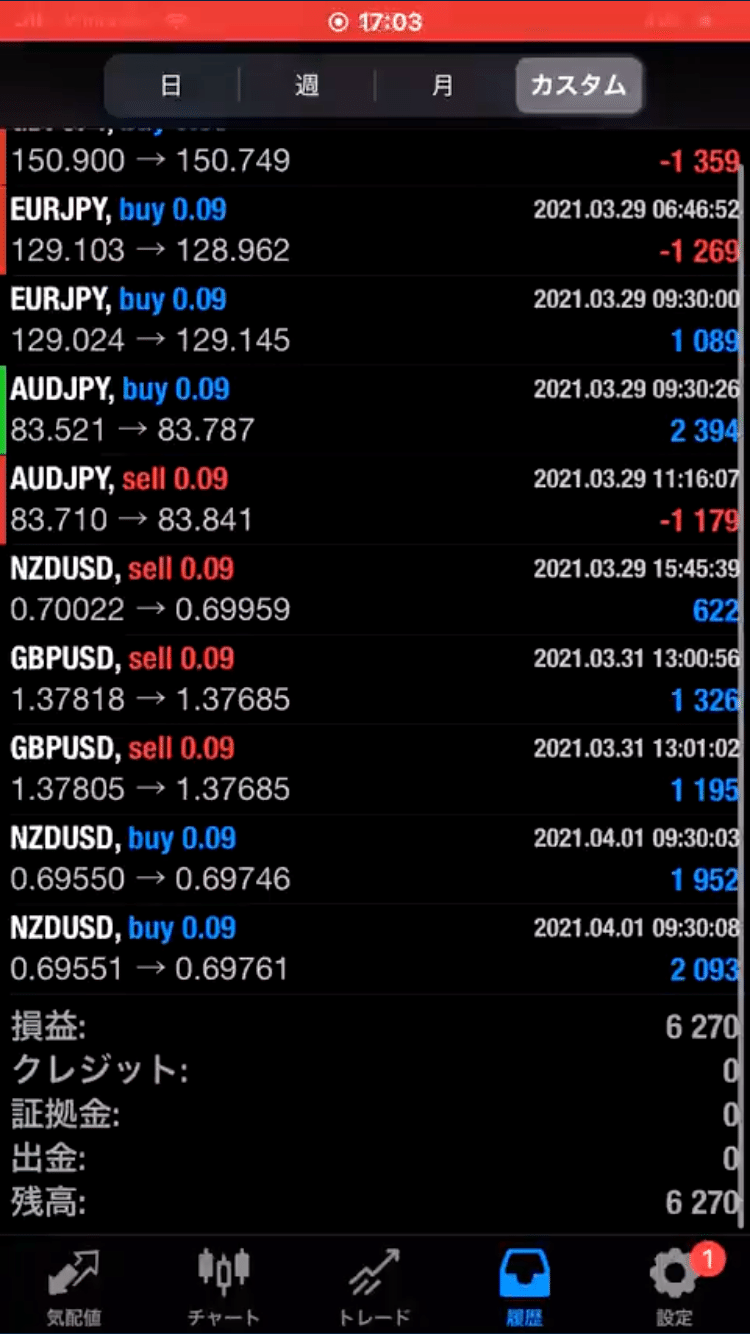This screenshot has width=750, height=1334.
Task: Open the NZDUSD buy trade from 09:30:08
Action: tap(375, 950)
